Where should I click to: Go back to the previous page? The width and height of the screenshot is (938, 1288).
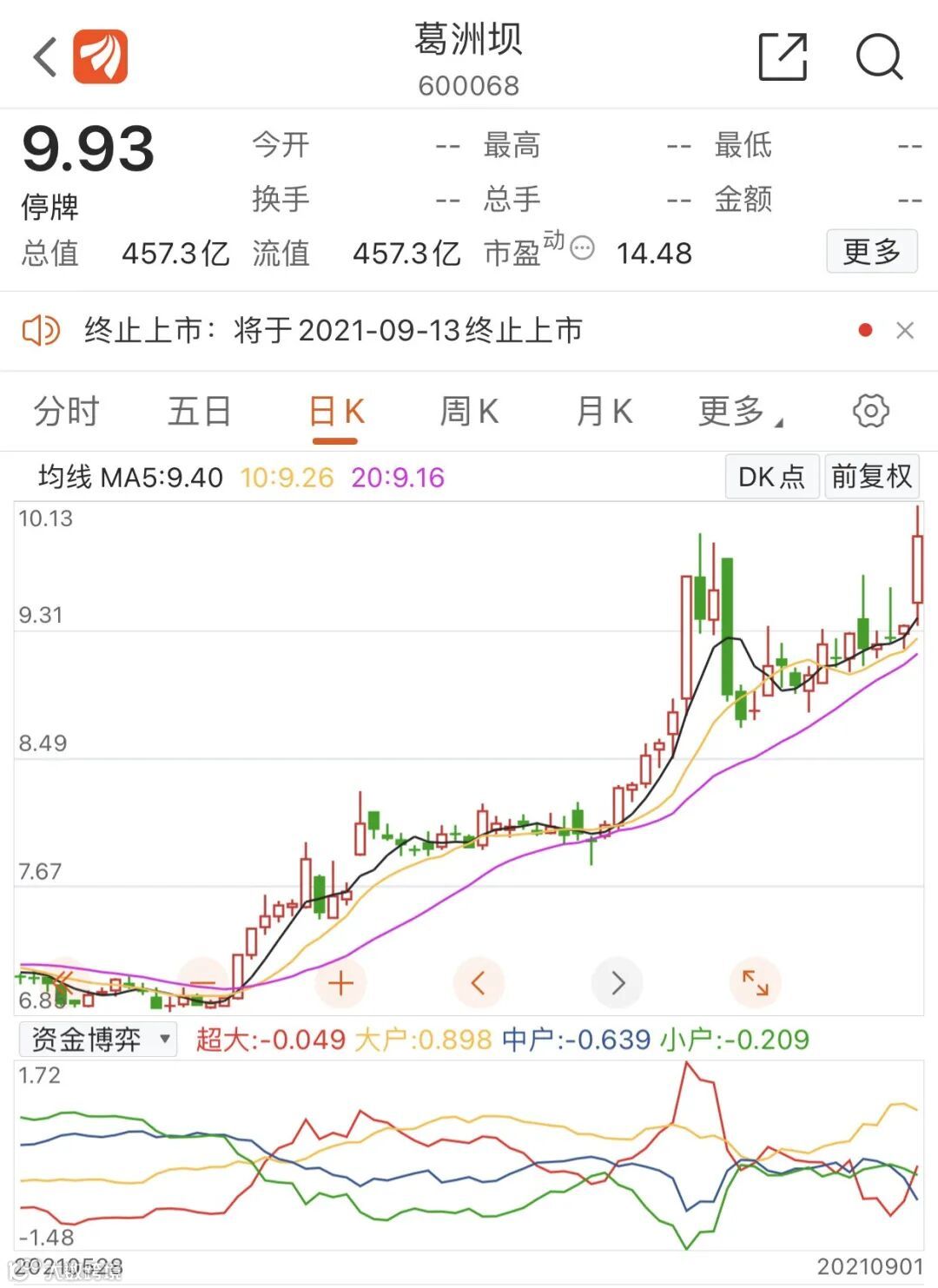click(x=45, y=57)
